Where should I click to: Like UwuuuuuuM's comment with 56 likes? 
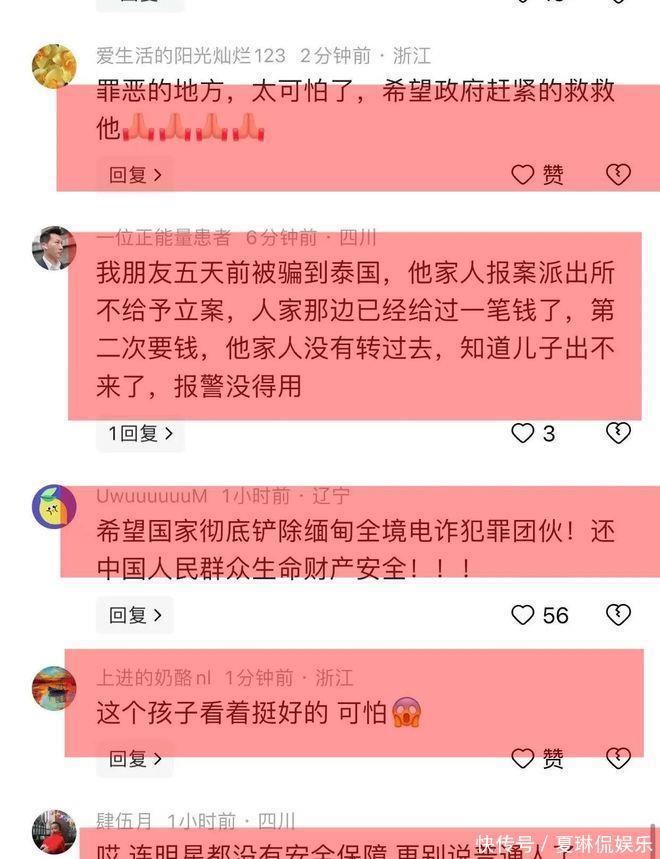click(540, 615)
